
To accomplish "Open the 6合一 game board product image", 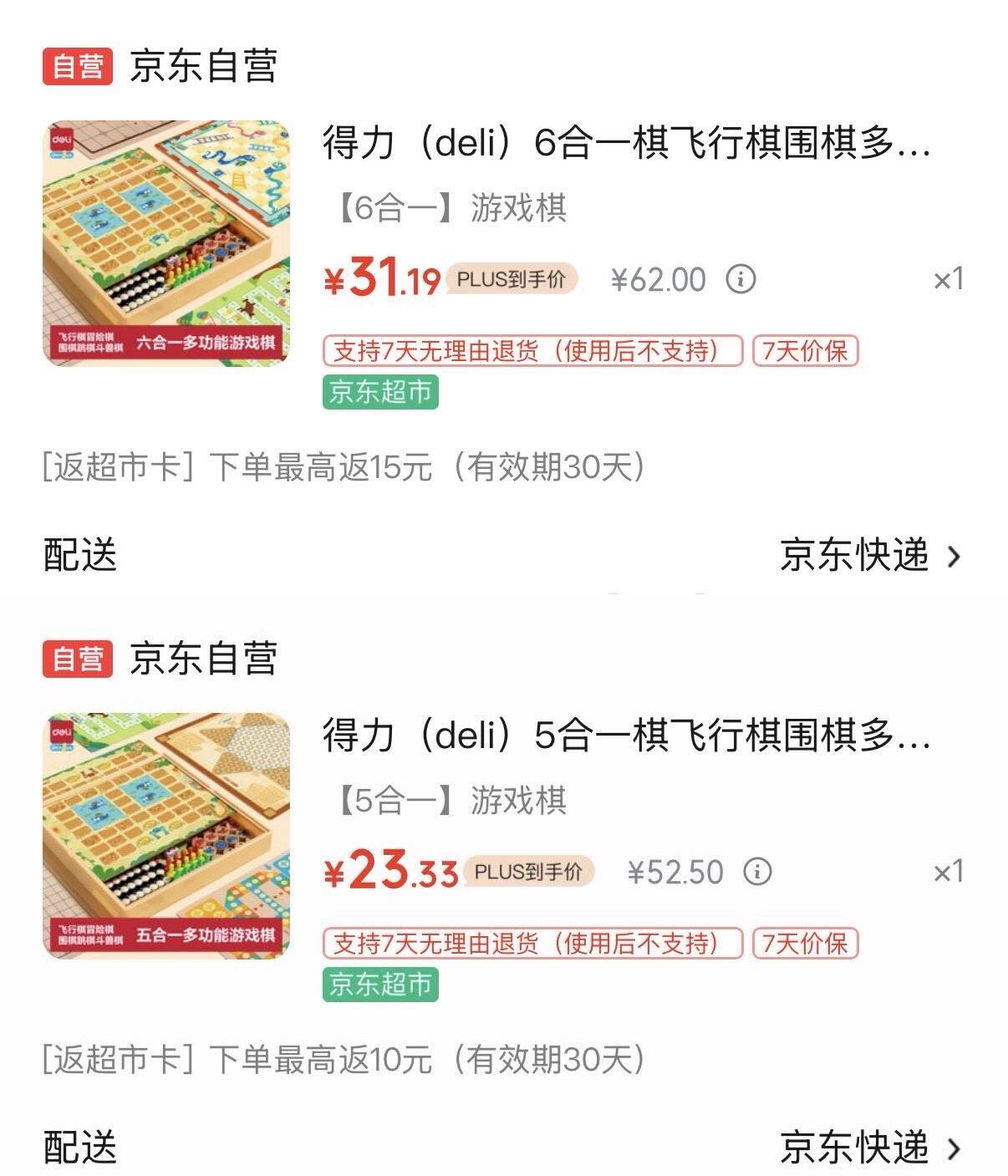I will coord(166,243).
